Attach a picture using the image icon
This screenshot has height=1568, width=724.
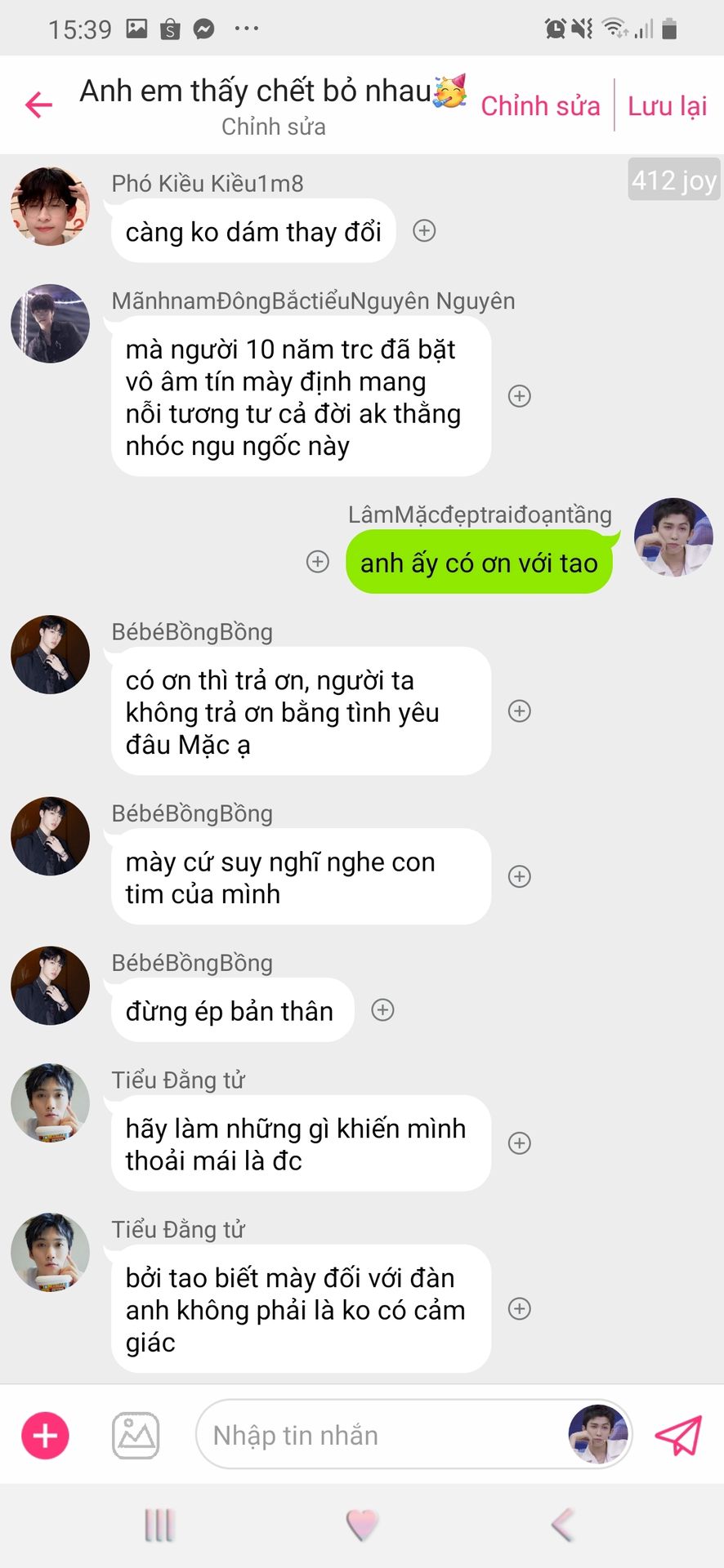(x=136, y=1435)
